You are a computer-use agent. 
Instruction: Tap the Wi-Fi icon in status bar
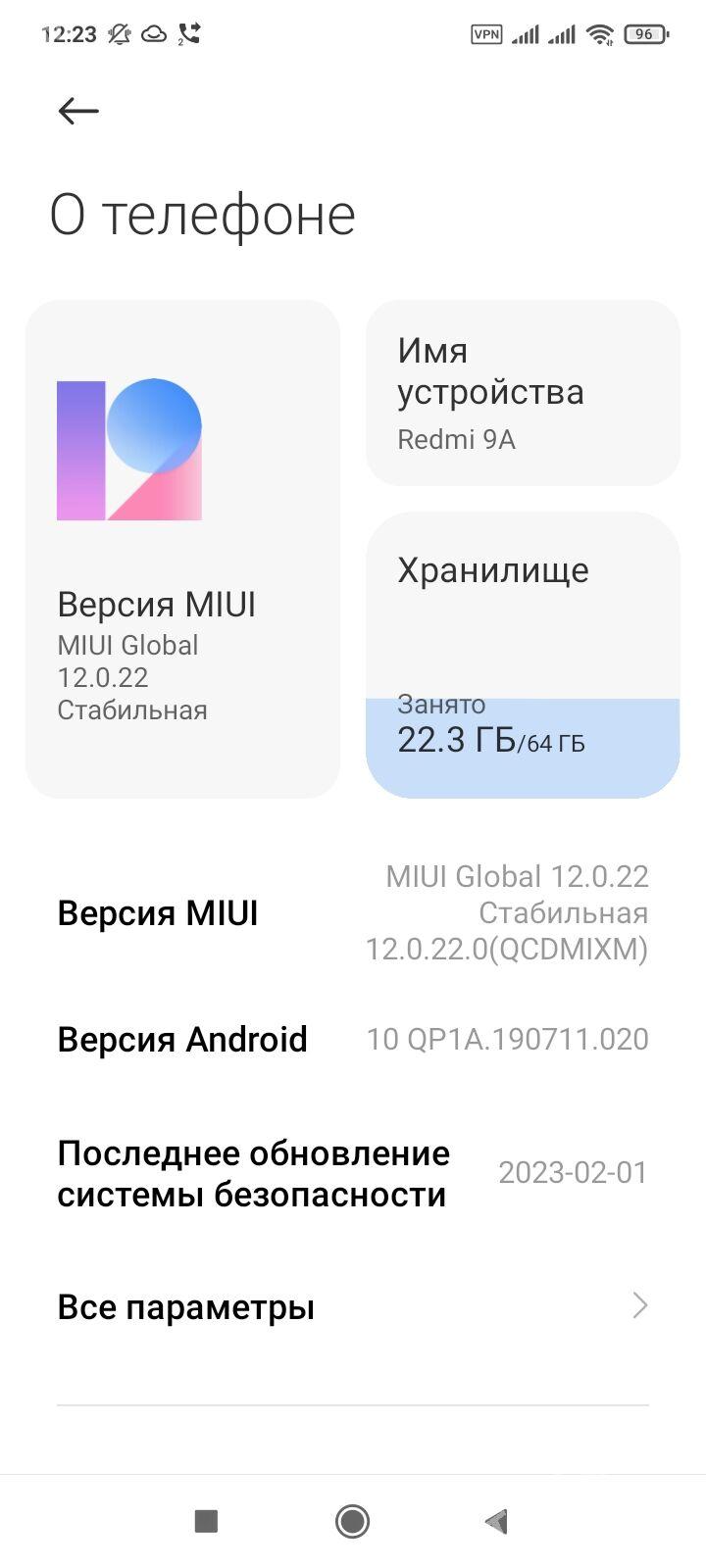(x=599, y=32)
